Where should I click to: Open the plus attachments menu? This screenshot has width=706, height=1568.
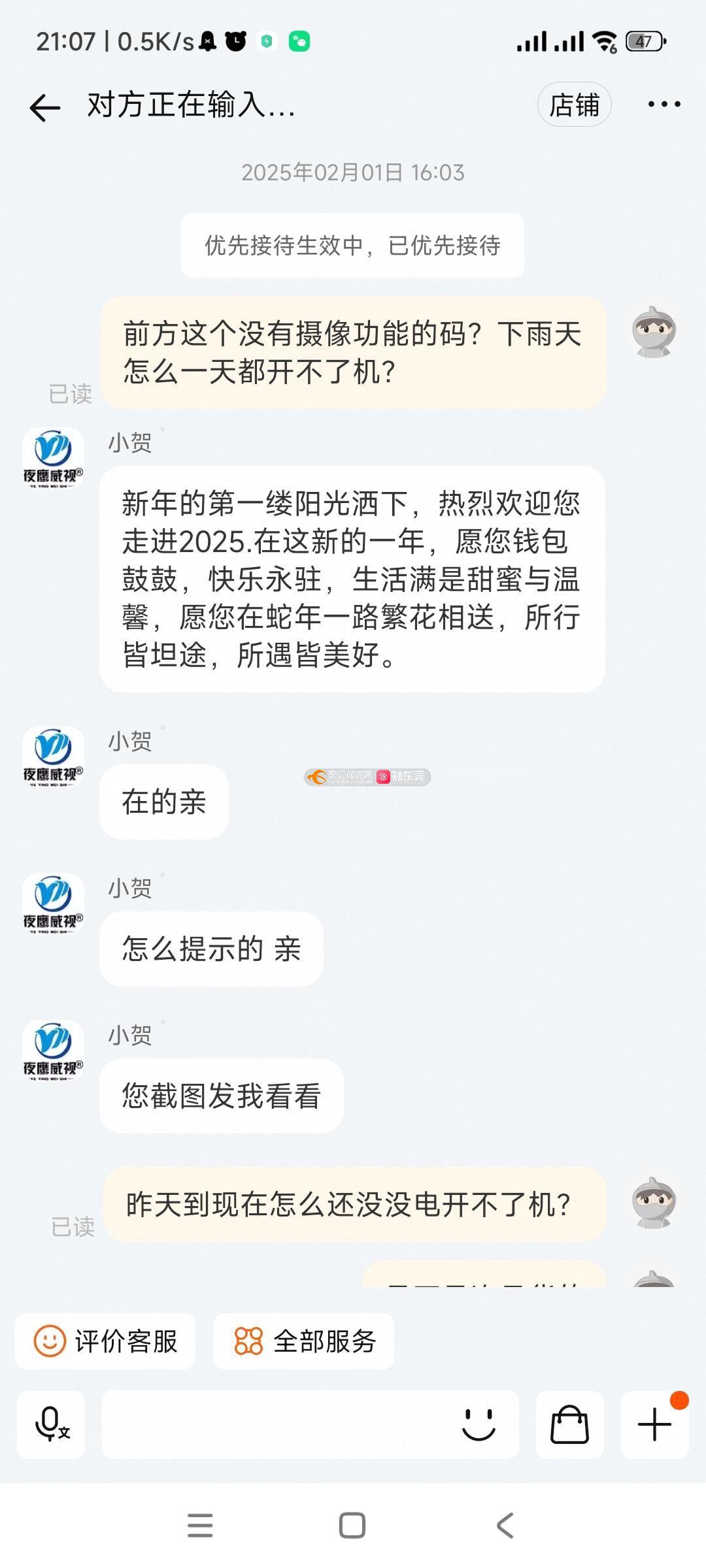[x=654, y=1424]
